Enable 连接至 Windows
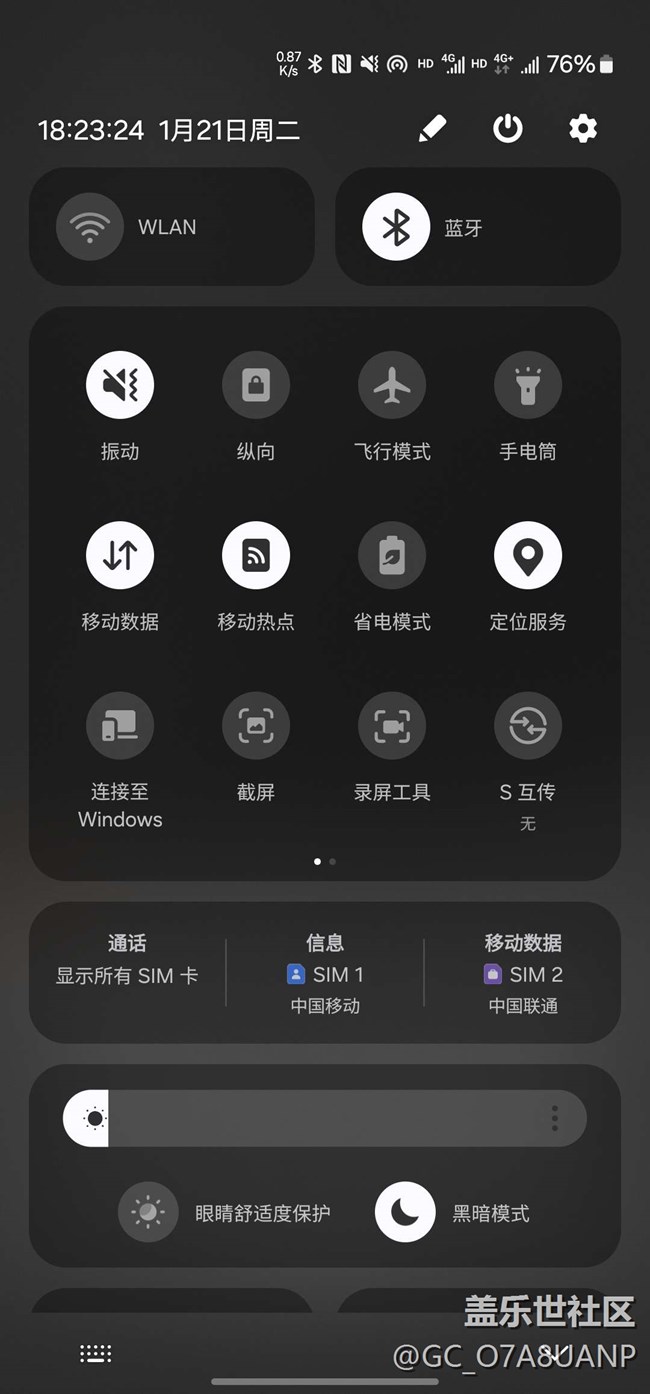 (x=120, y=725)
